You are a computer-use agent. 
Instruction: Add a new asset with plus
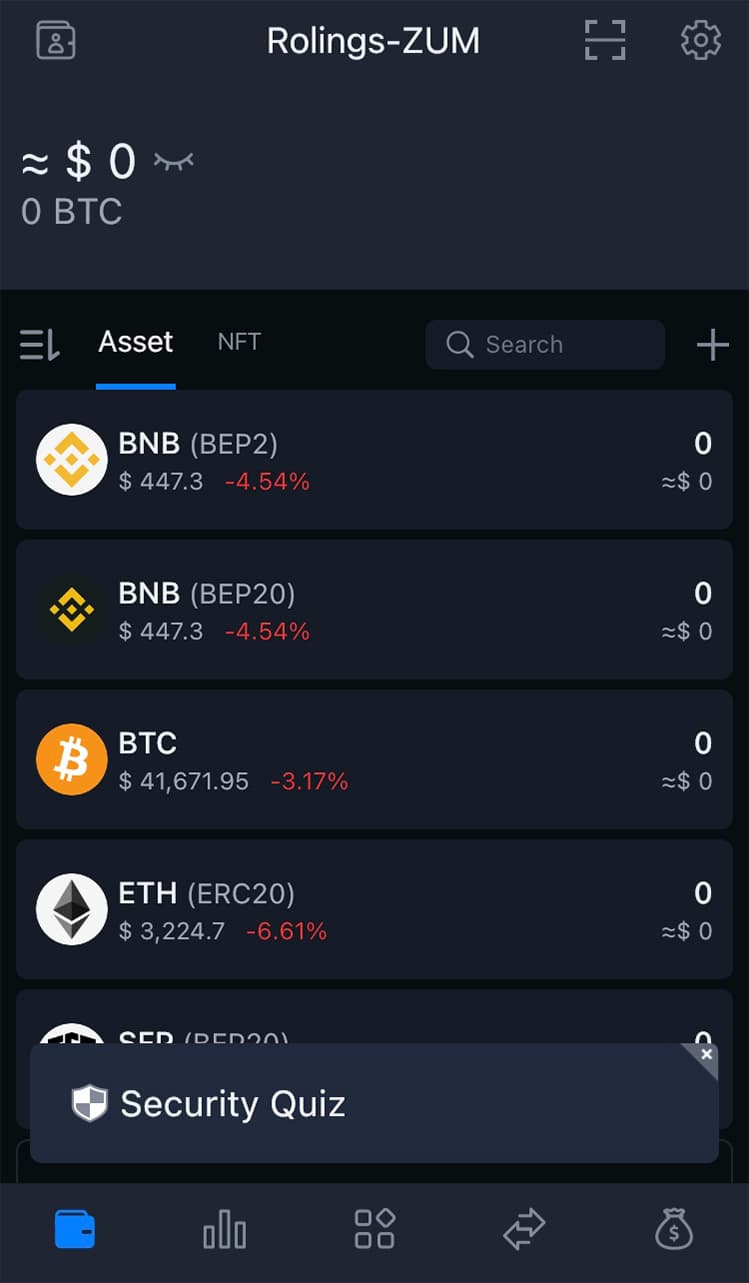pyautogui.click(x=712, y=345)
